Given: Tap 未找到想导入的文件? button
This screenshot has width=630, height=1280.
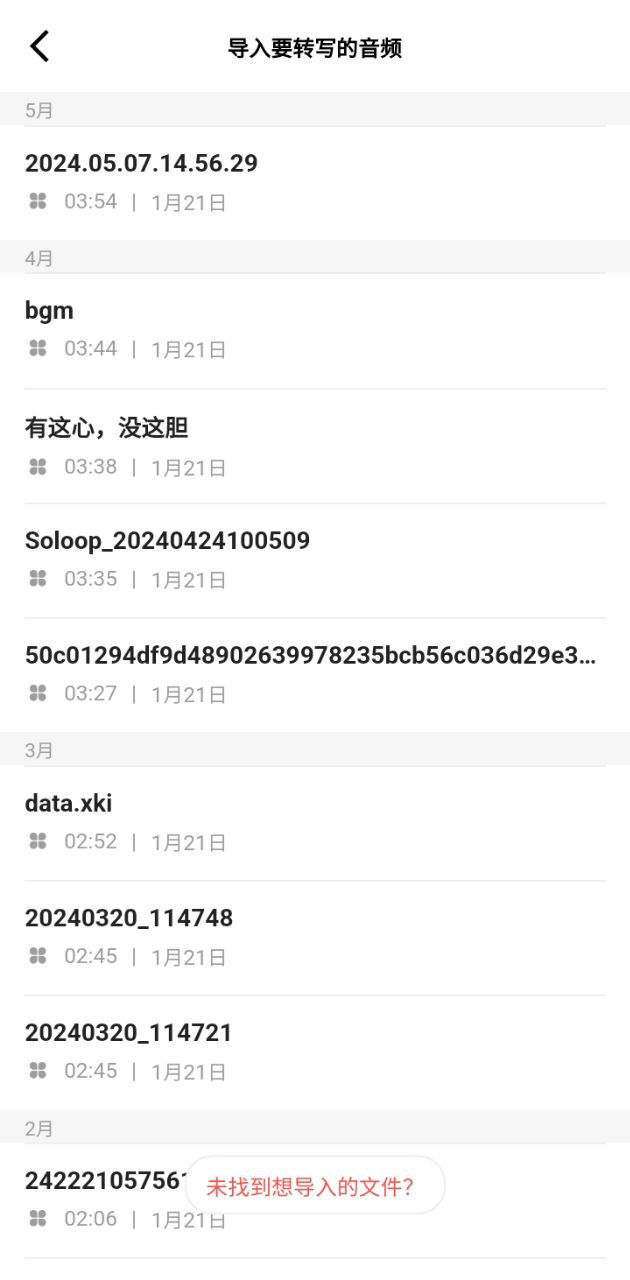Looking at the screenshot, I should click(315, 1186).
